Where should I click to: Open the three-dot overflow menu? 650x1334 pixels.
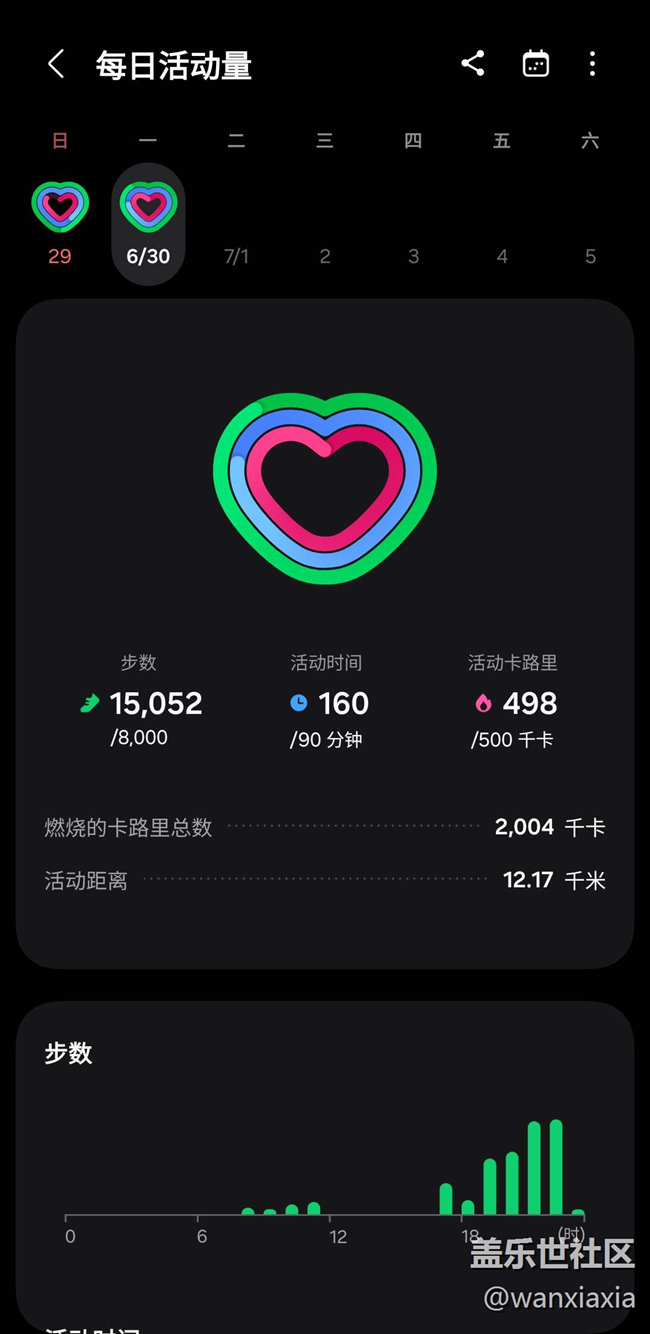[x=592, y=64]
